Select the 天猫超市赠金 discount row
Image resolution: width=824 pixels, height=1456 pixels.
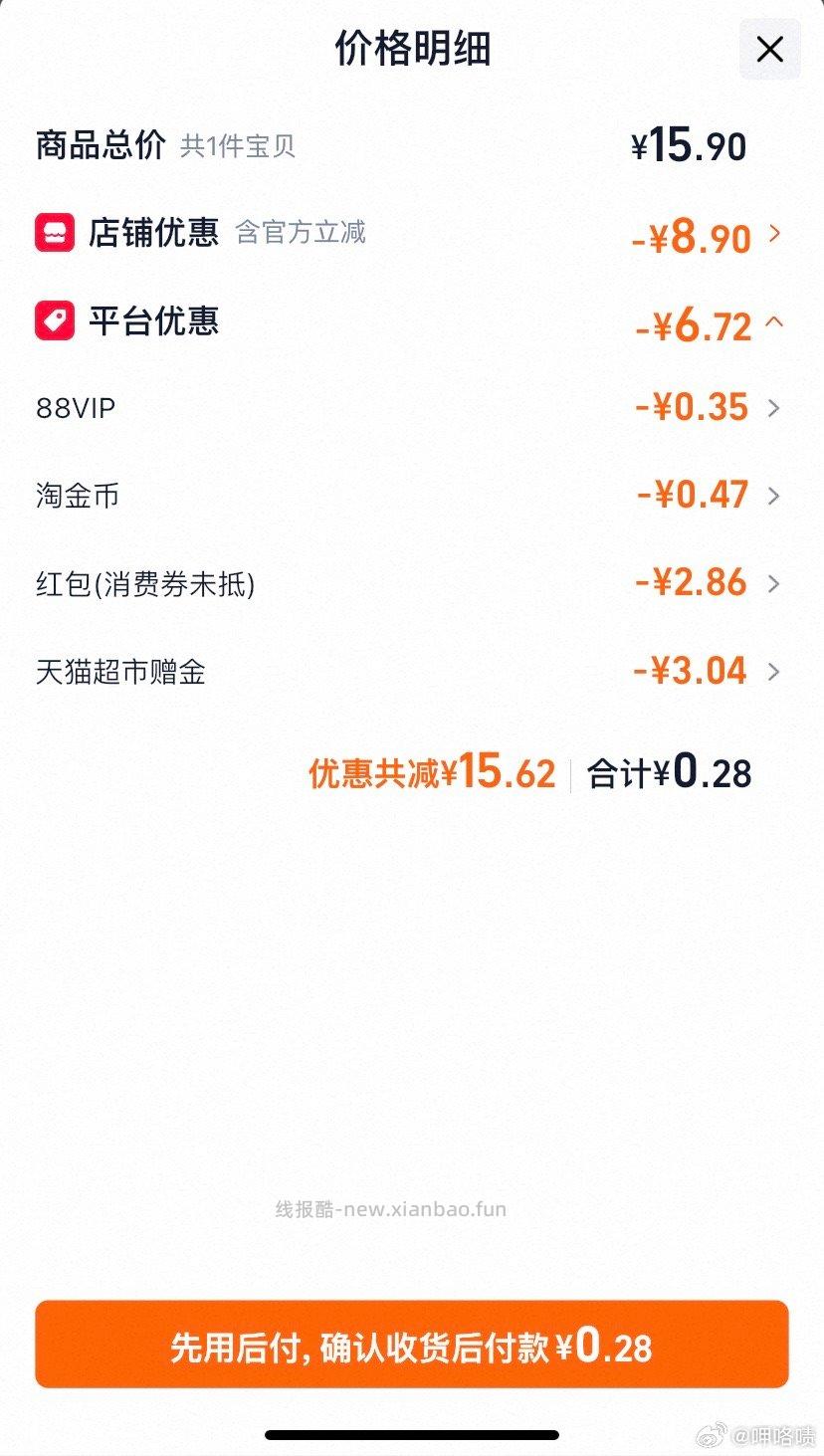pos(398,672)
